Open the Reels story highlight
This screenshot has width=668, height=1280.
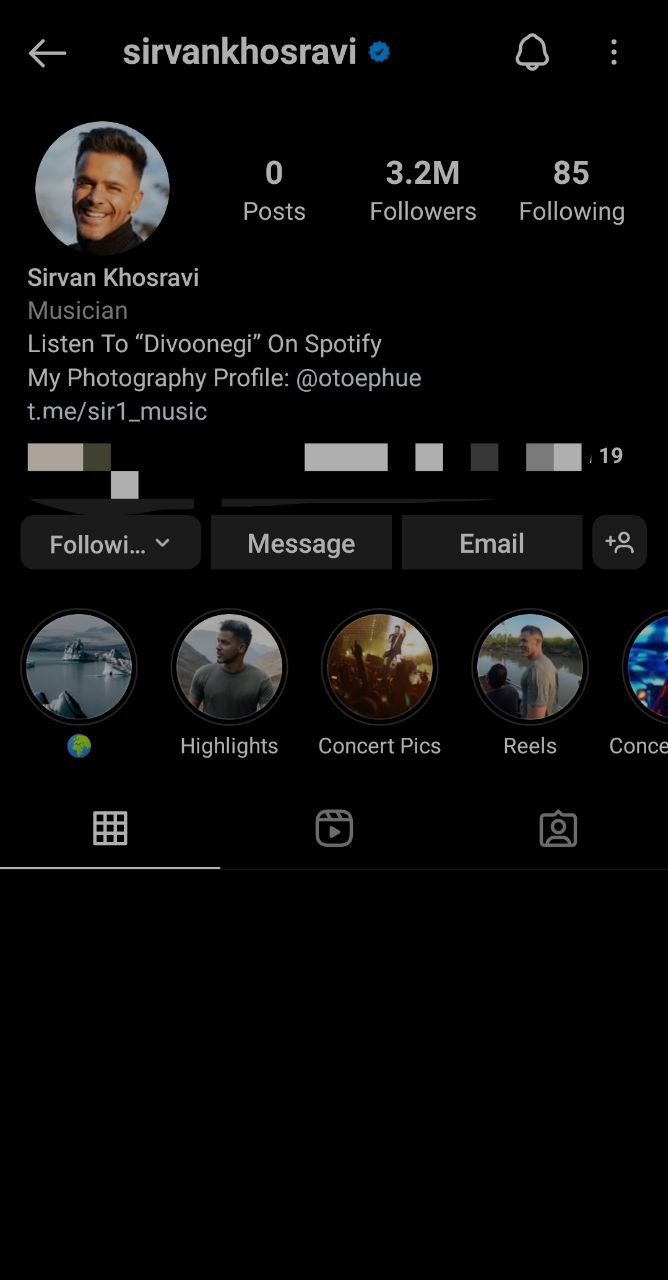(529, 667)
